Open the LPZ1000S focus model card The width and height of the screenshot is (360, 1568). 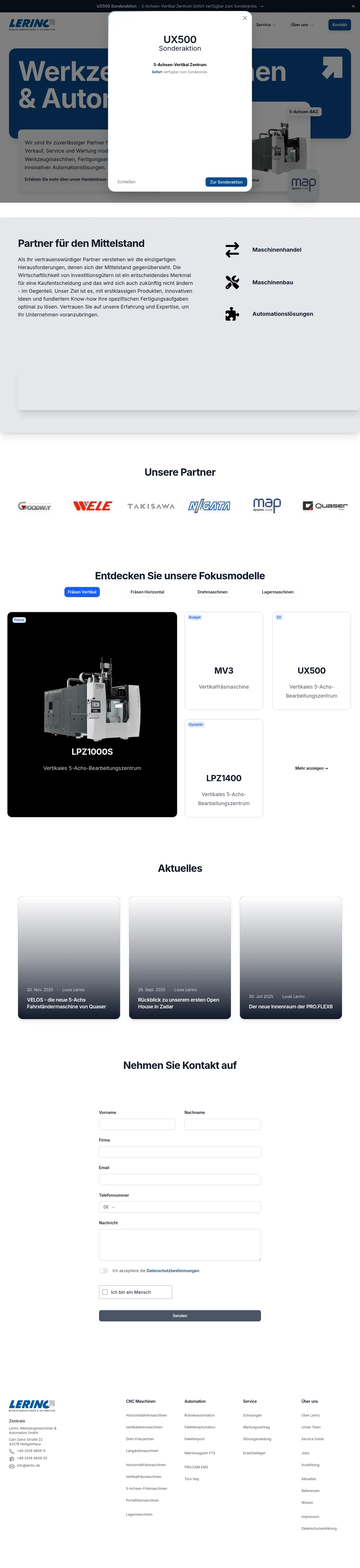pos(92,714)
